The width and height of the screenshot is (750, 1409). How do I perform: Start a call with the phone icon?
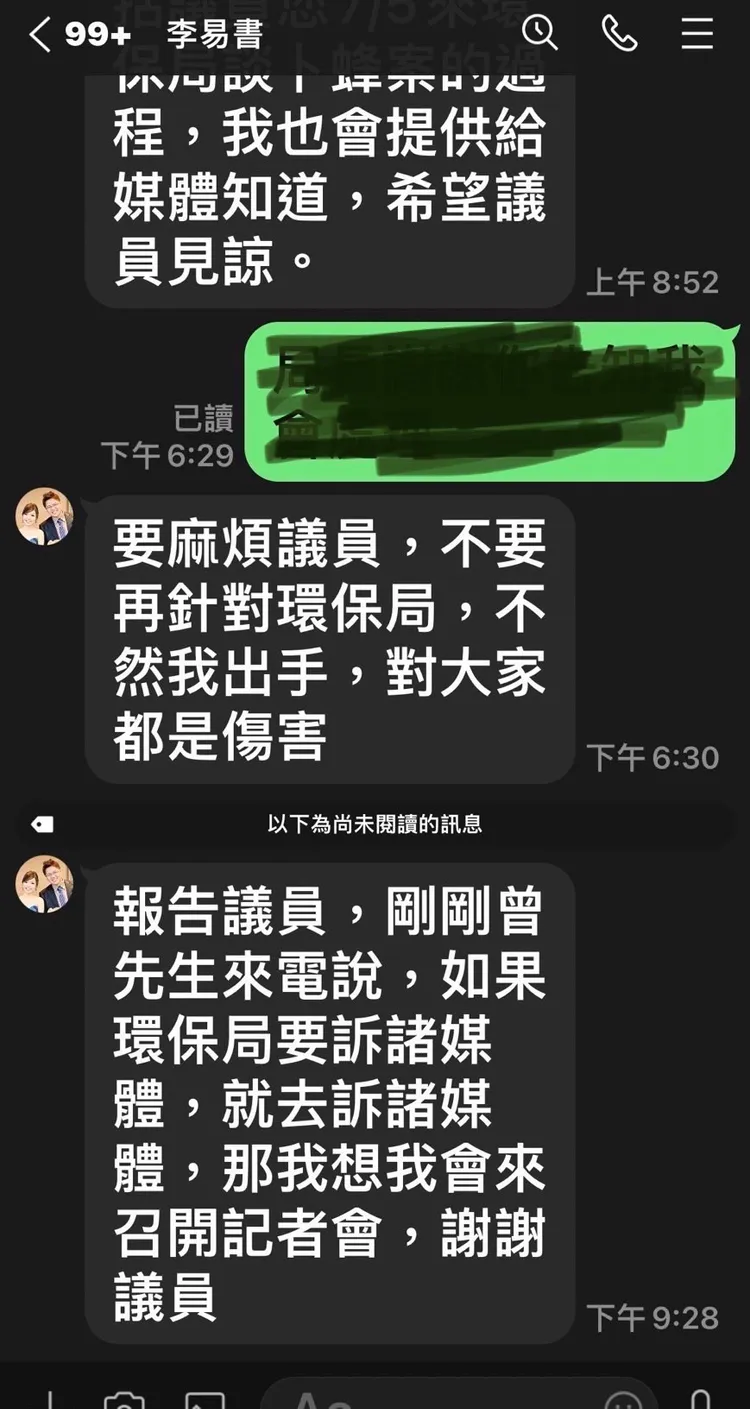tap(622, 33)
